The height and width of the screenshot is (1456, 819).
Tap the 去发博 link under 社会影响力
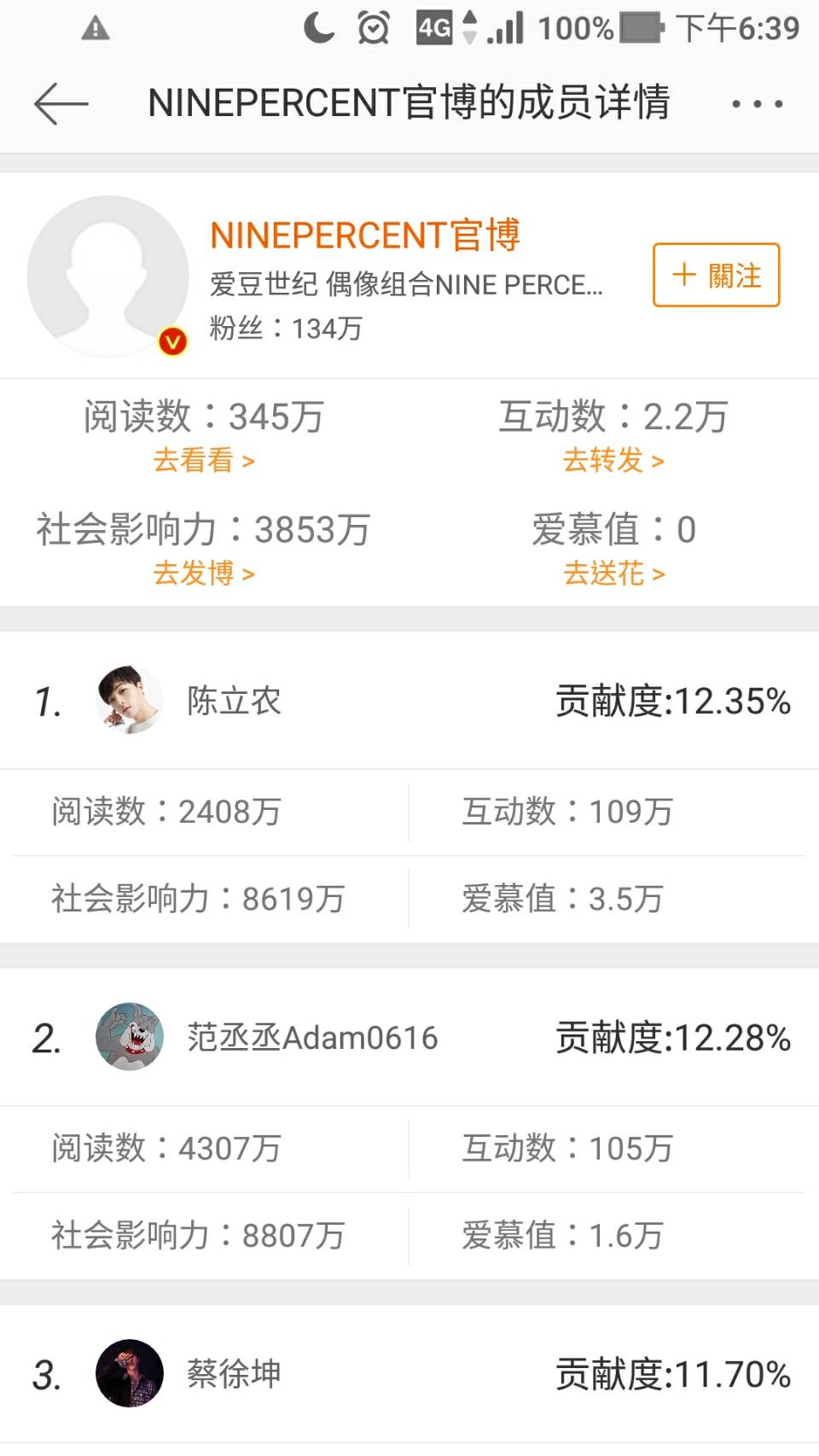tap(204, 574)
